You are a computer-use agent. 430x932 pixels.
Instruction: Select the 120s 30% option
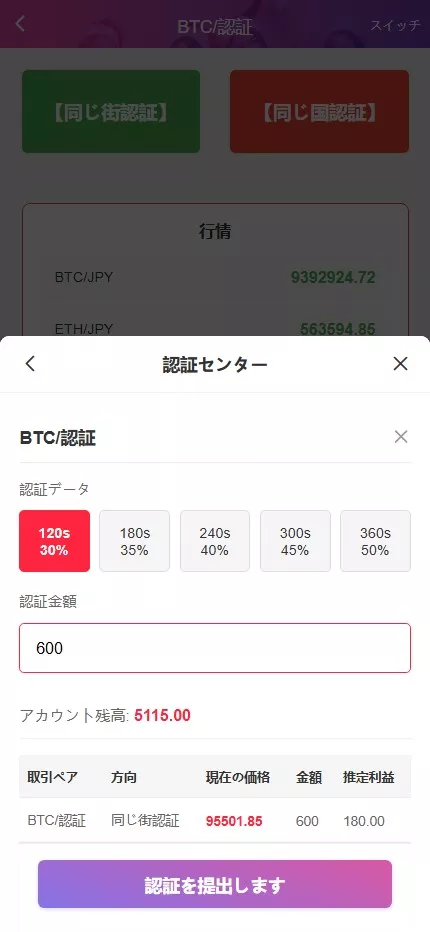coord(54,541)
